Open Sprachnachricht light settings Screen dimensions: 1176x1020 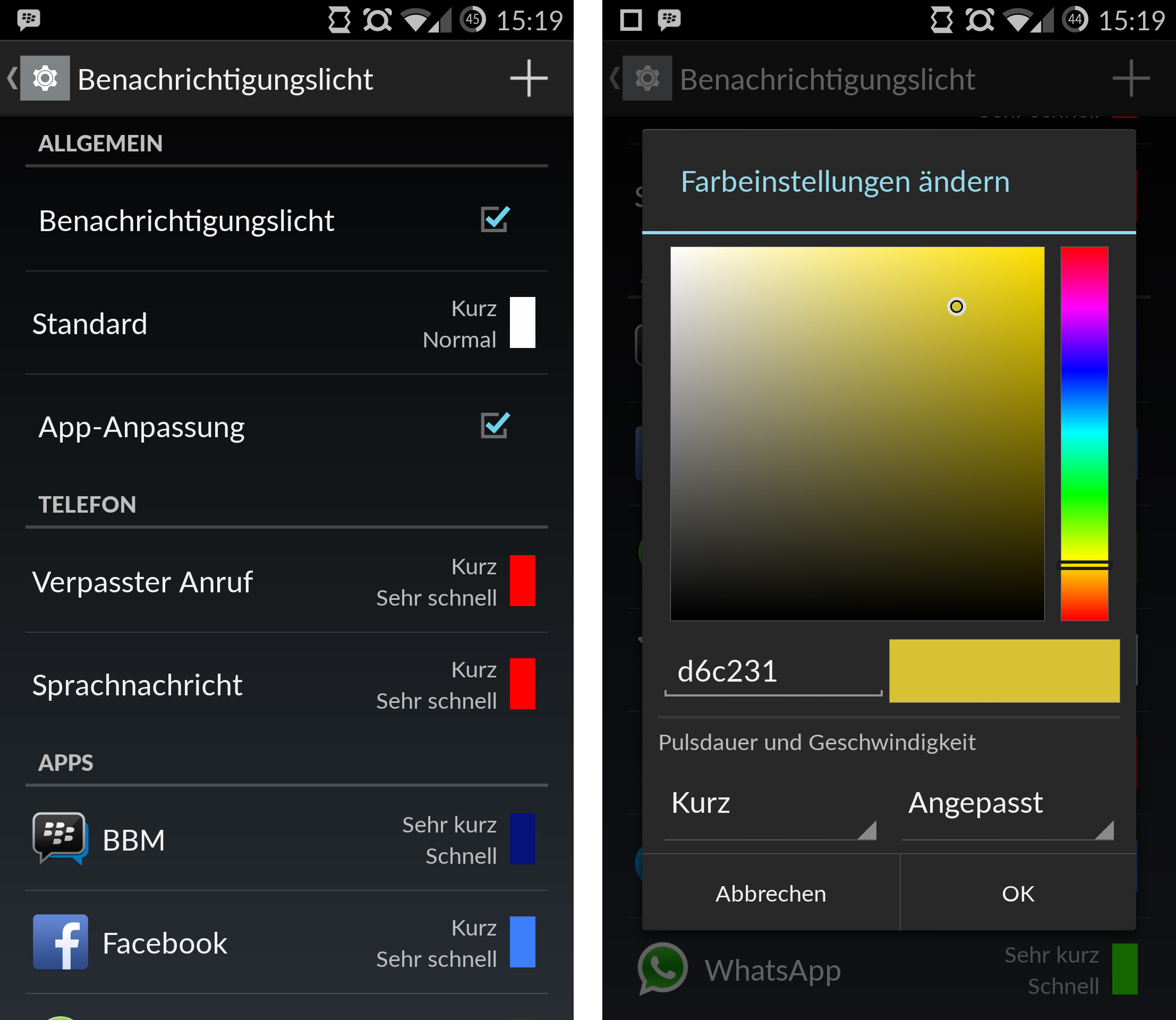(285, 685)
